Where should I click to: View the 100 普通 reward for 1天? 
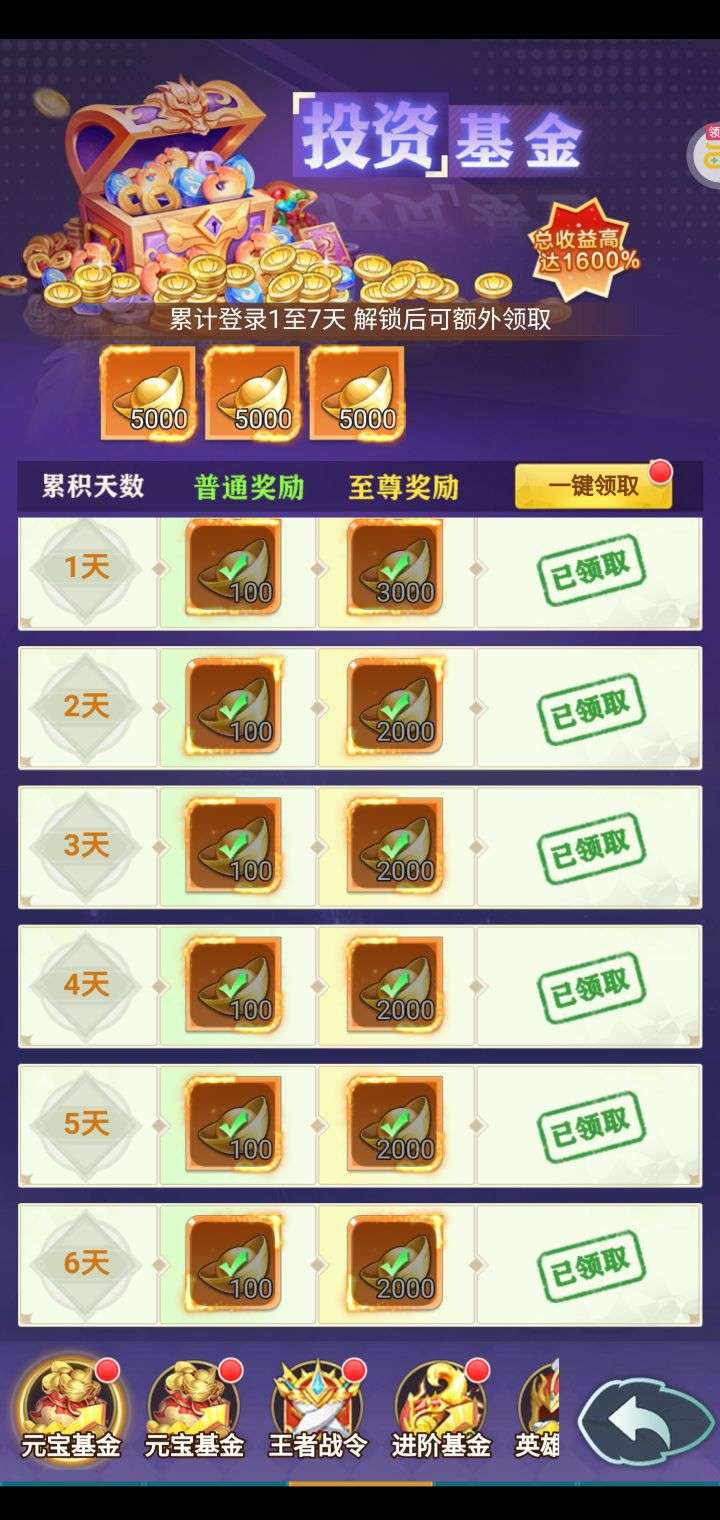[x=234, y=568]
